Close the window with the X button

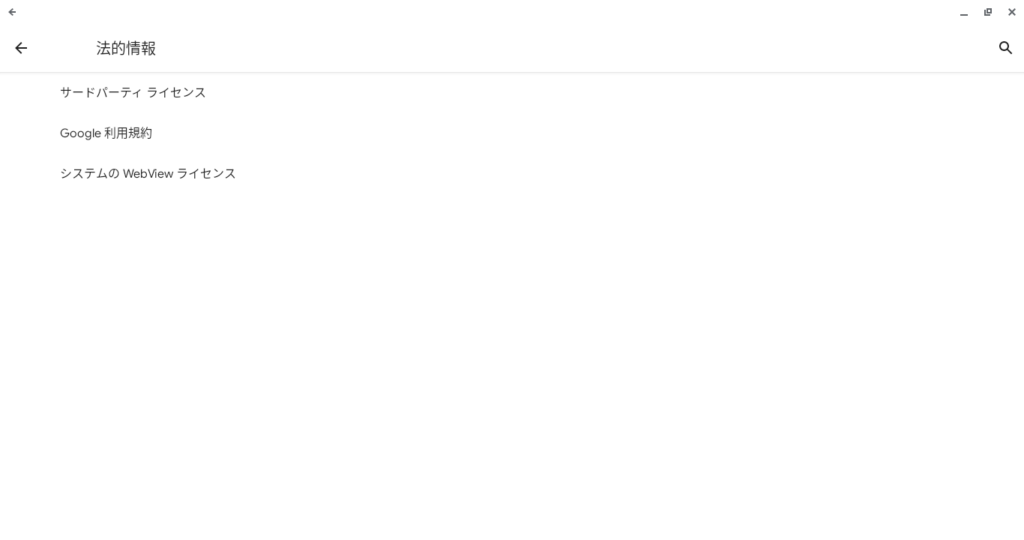(1011, 12)
